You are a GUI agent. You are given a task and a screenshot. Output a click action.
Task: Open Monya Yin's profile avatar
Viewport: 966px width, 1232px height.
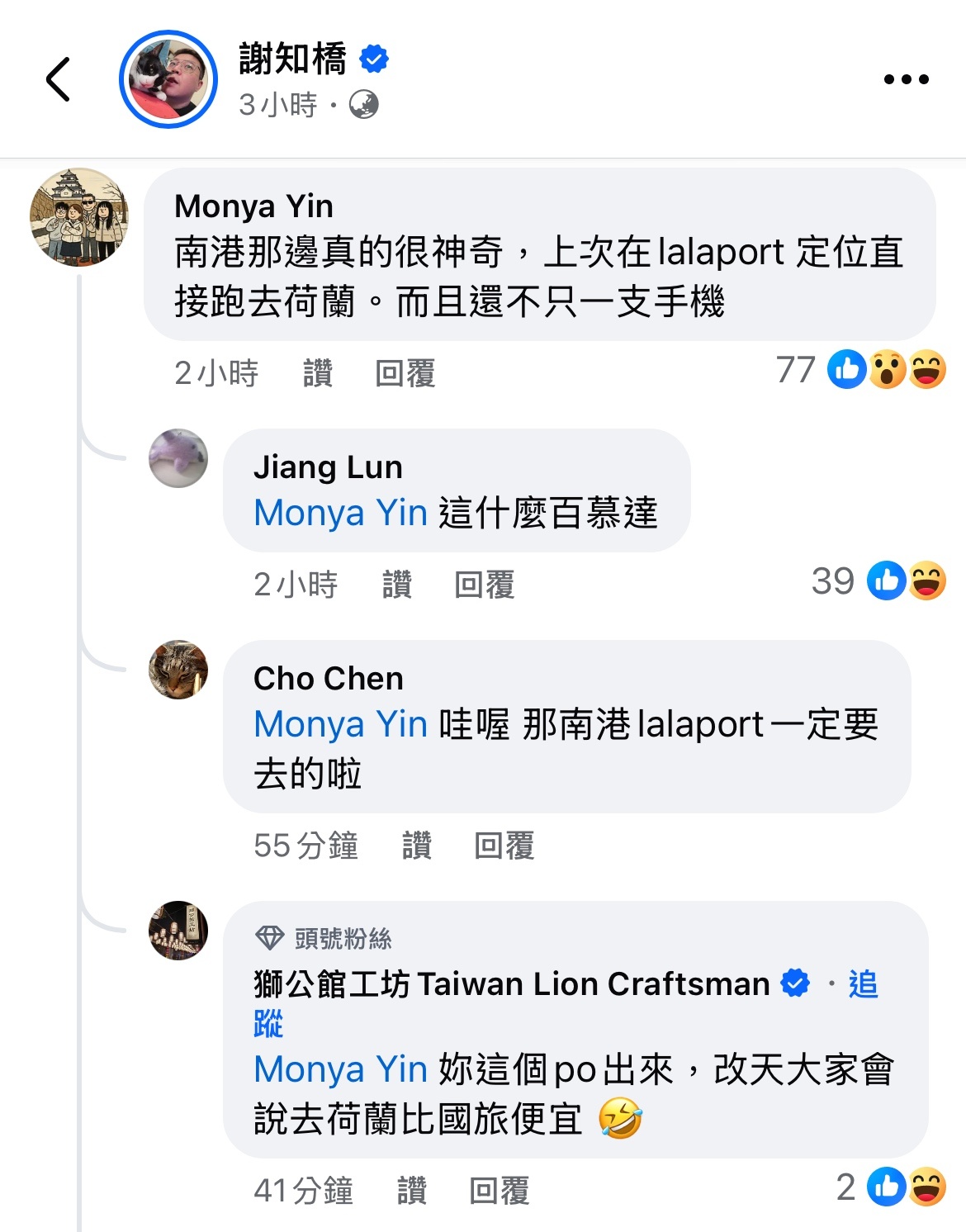click(79, 217)
